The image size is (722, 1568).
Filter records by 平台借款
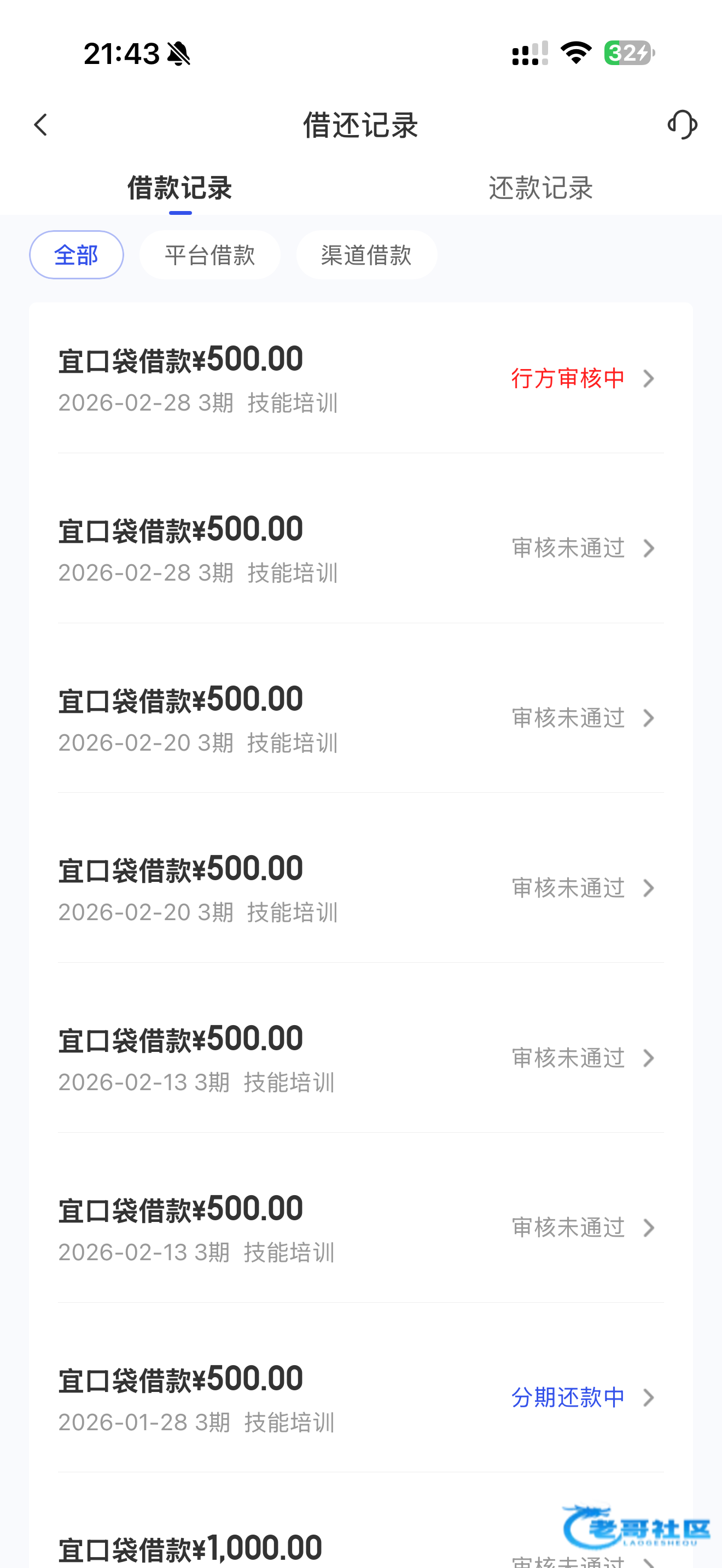[x=210, y=255]
